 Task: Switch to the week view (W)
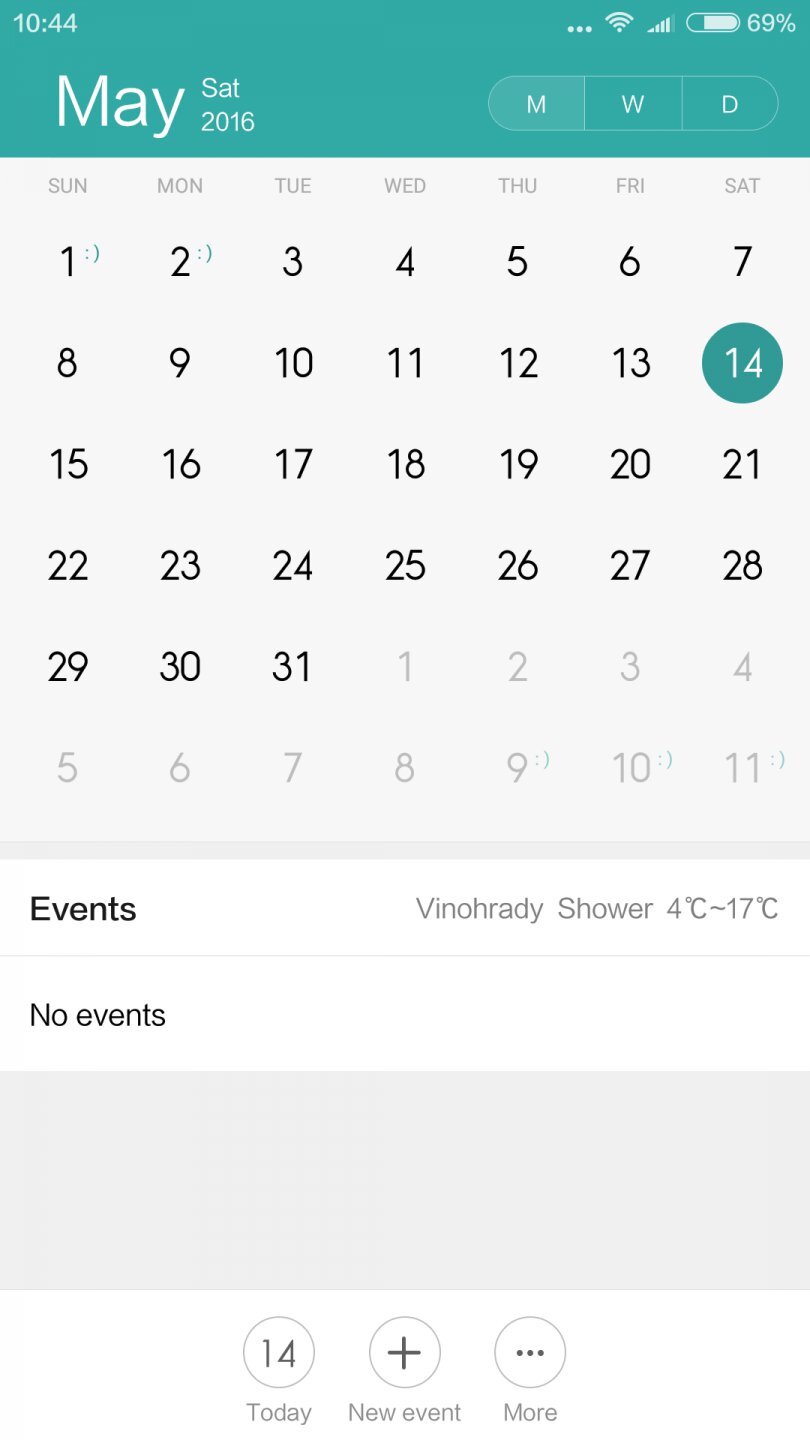pos(633,104)
